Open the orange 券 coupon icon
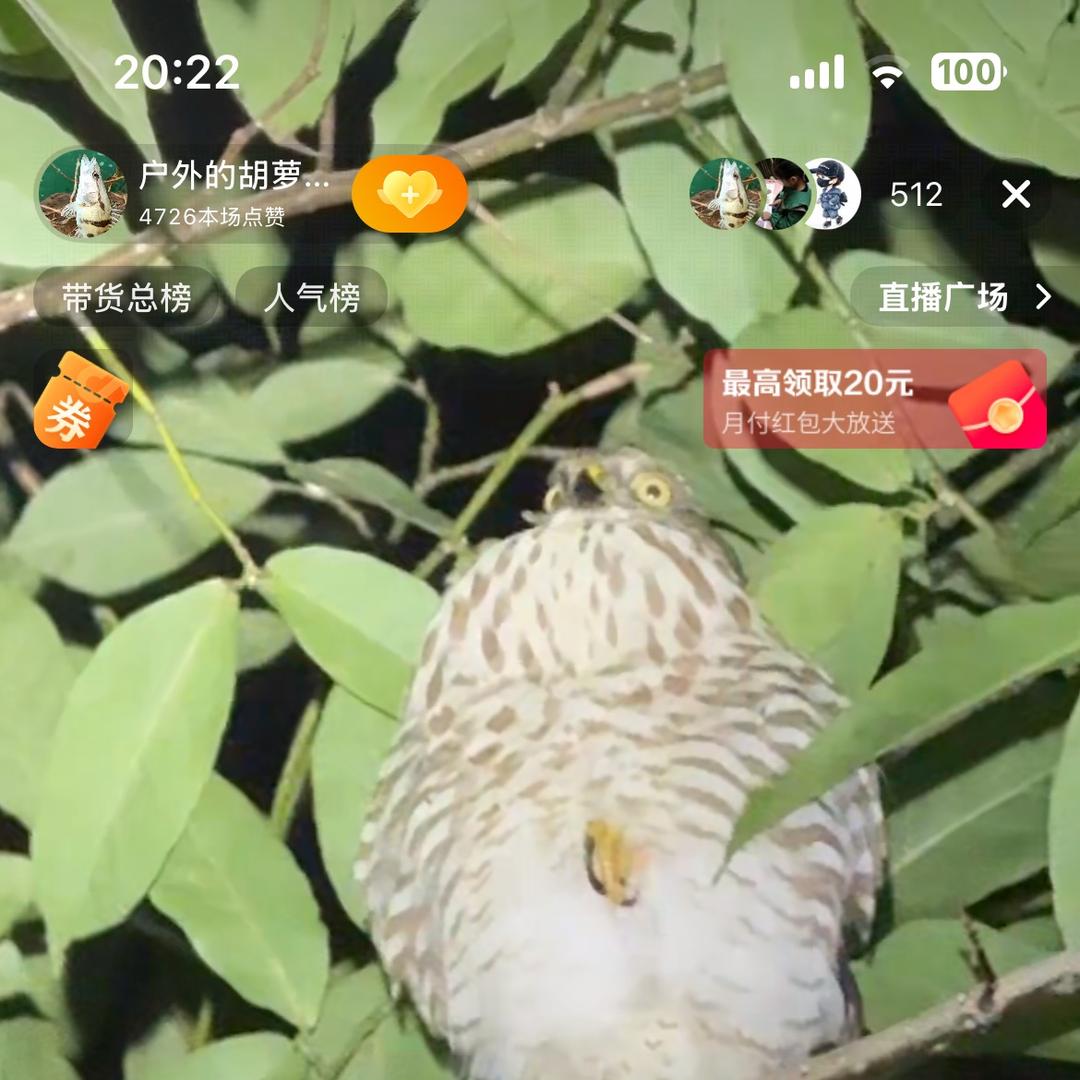 [x=81, y=400]
